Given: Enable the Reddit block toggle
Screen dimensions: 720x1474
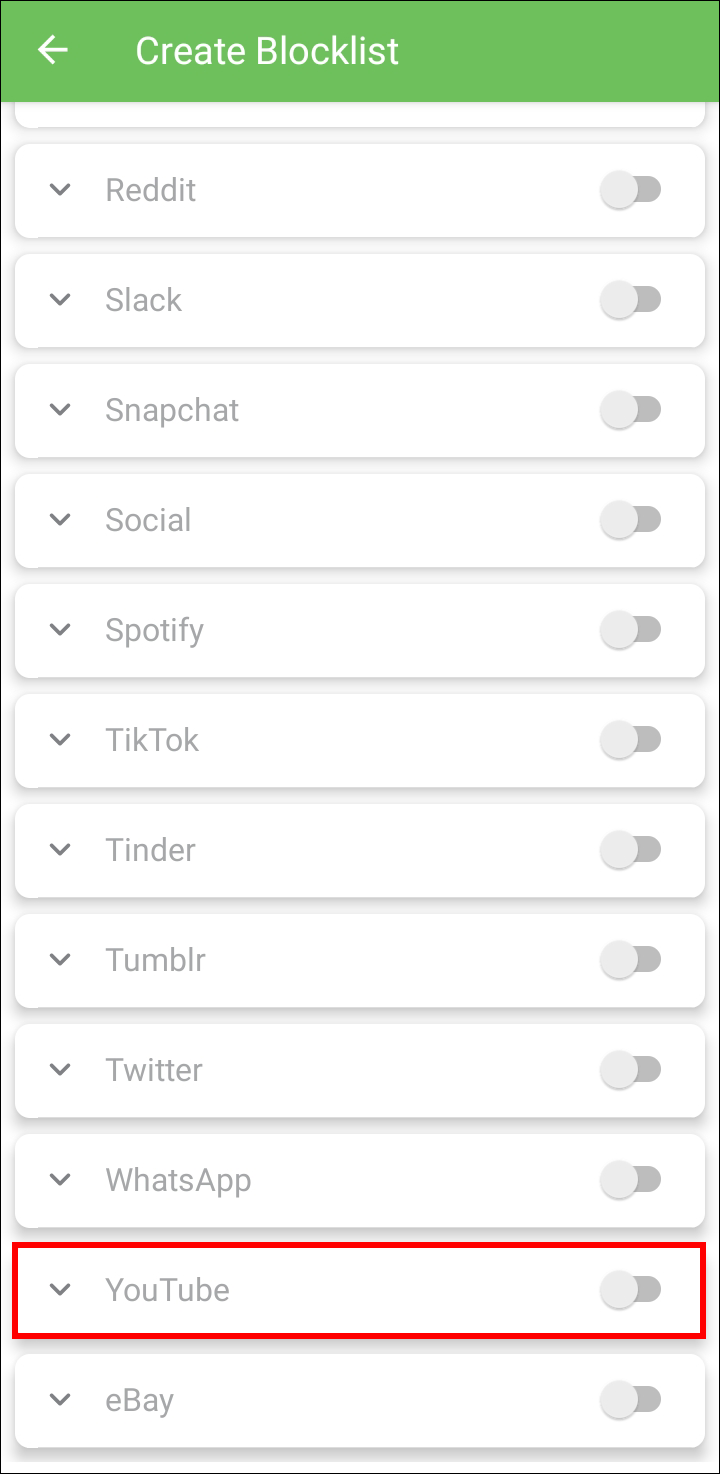Looking at the screenshot, I should coord(631,190).
